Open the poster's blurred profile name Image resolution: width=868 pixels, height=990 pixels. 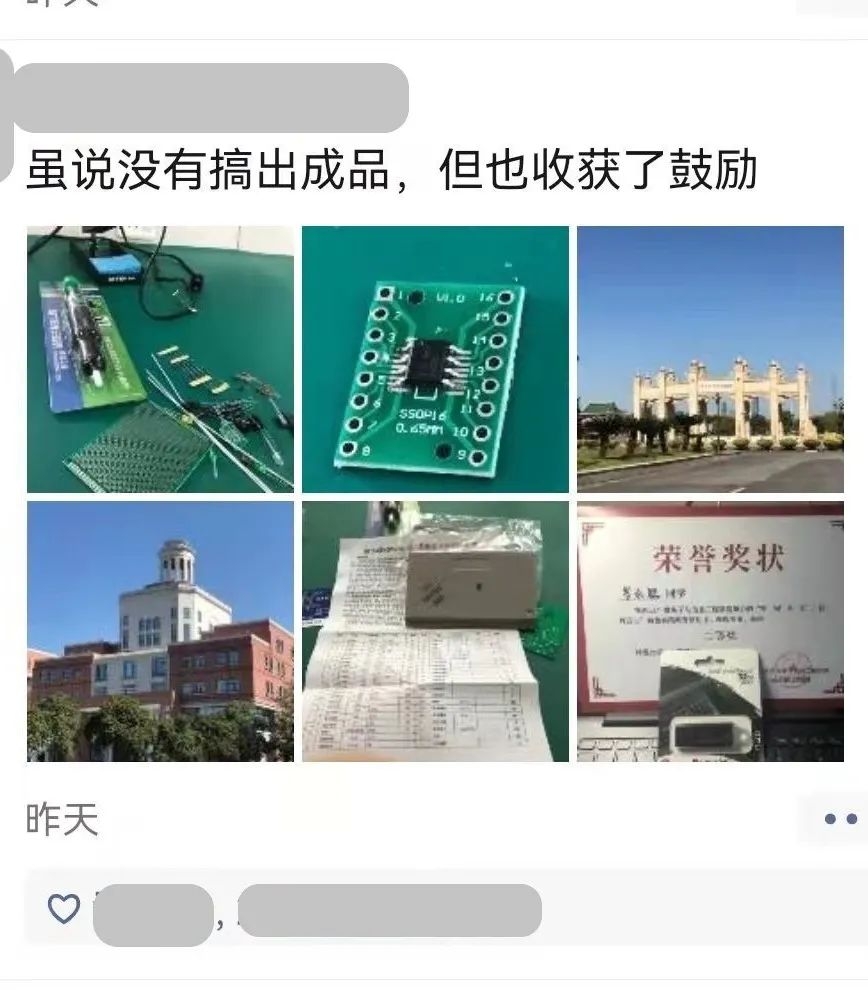pyautogui.click(x=210, y=98)
